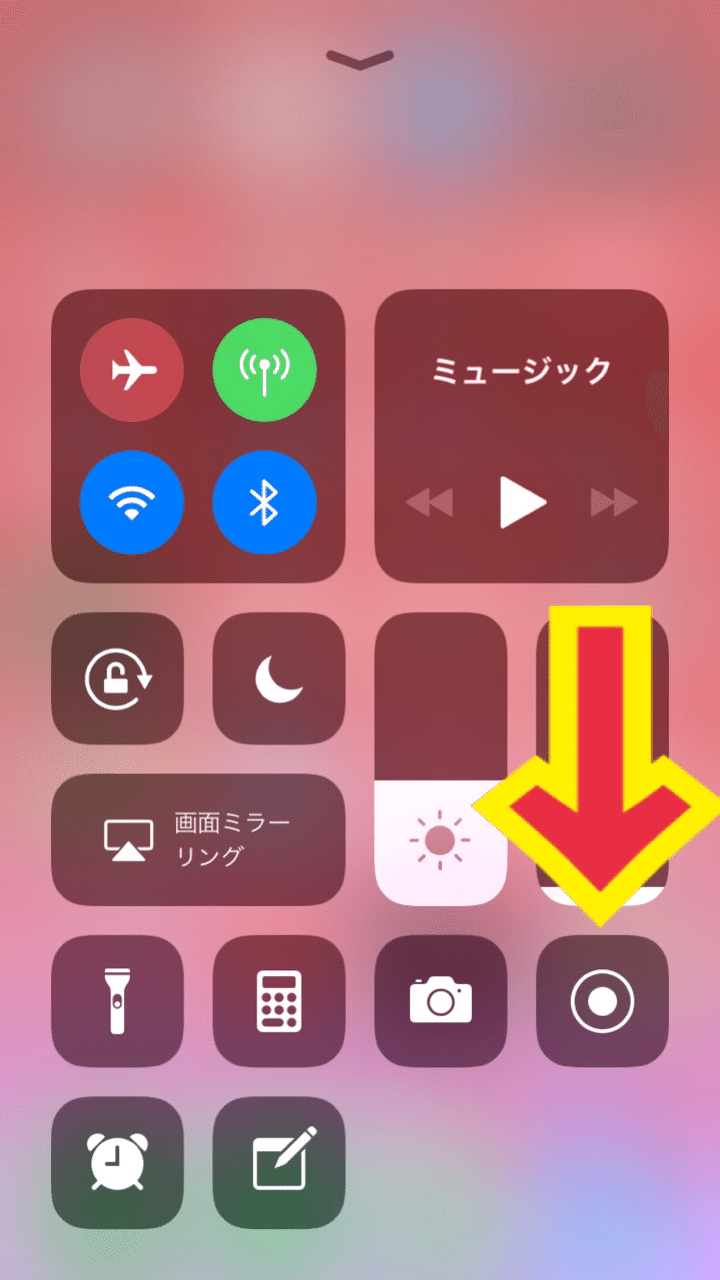Turn off cellular data

pyautogui.click(x=264, y=371)
